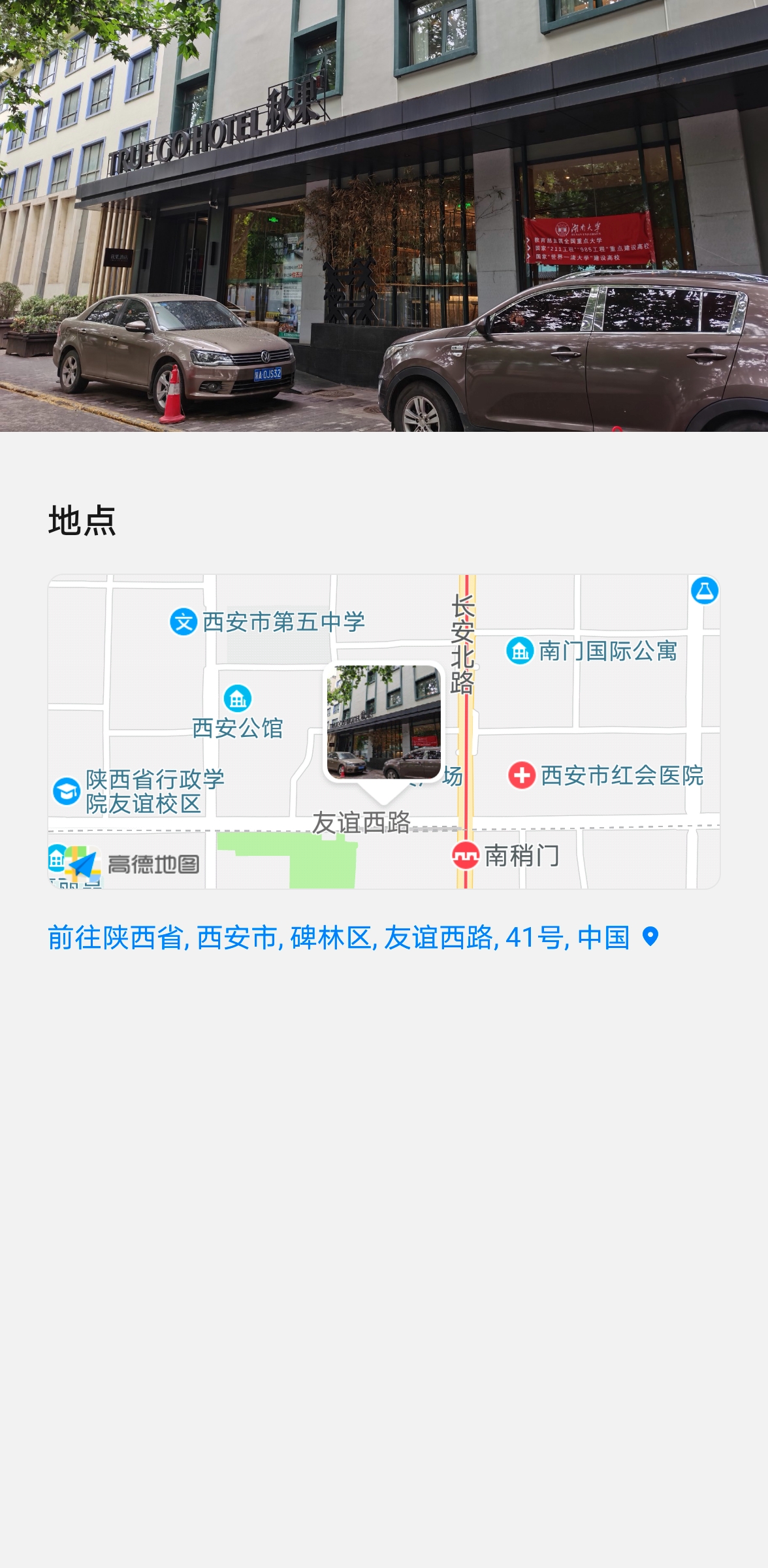This screenshot has width=768, height=1568.
Task: Click the 西安公馆 building marker icon
Action: pyautogui.click(x=237, y=698)
